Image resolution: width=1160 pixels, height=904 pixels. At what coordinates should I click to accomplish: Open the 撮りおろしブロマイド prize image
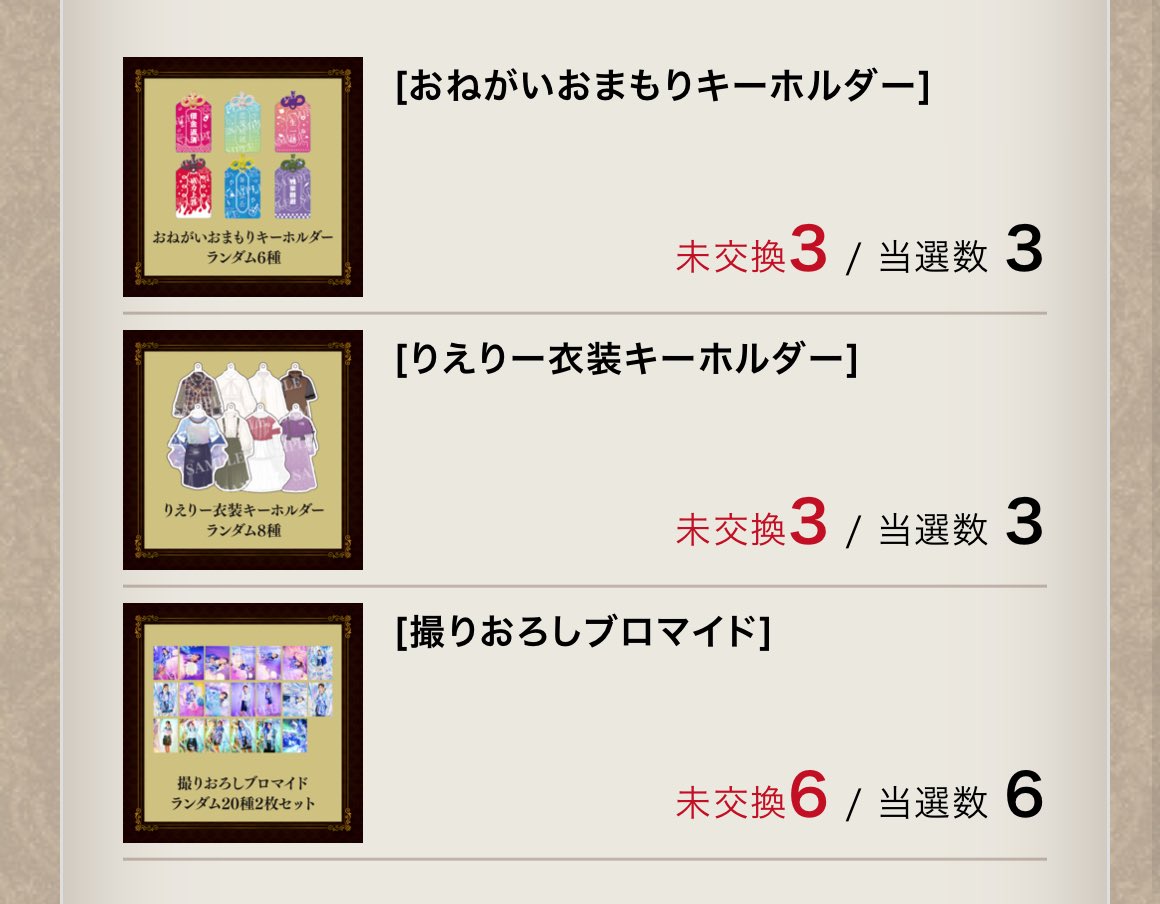[x=243, y=722]
